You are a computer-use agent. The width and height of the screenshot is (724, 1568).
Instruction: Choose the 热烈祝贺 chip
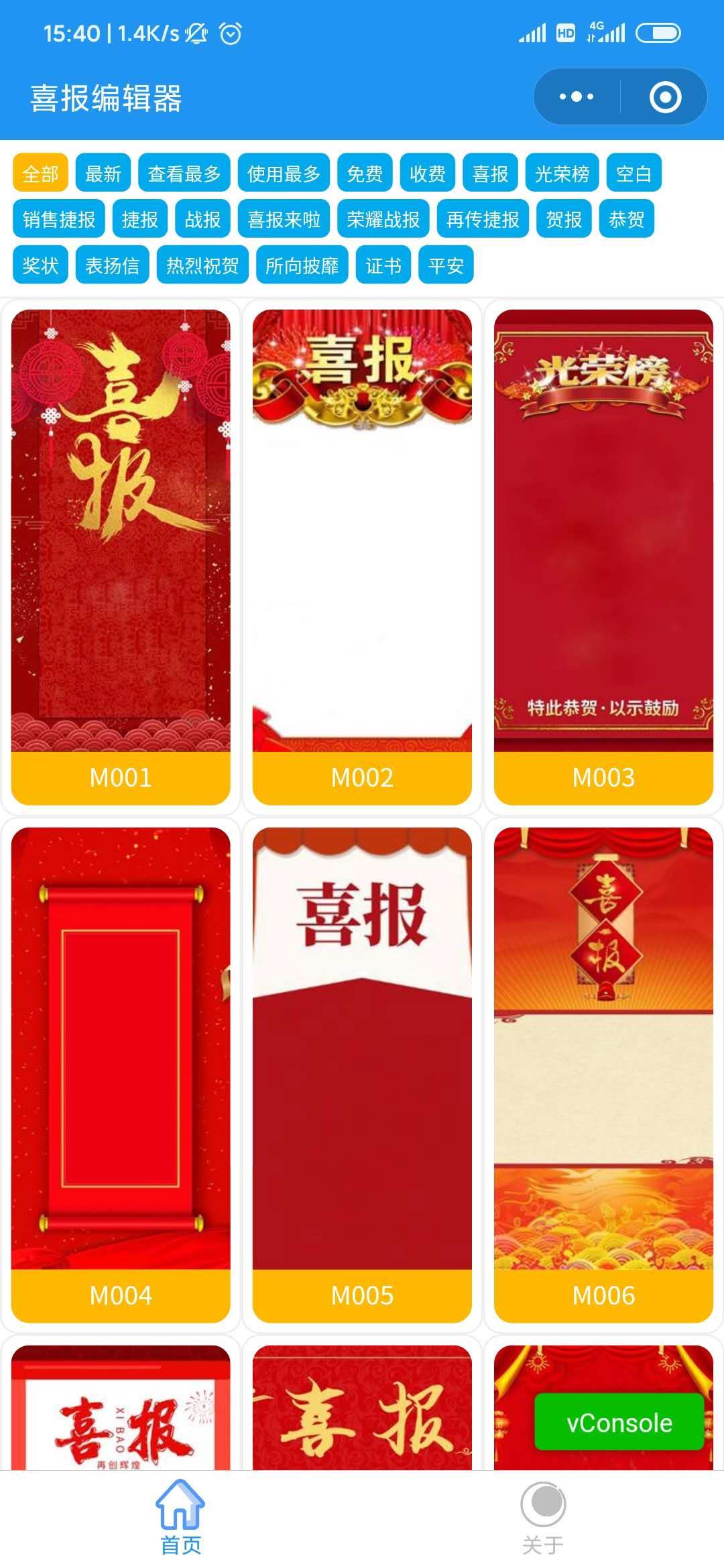point(202,265)
